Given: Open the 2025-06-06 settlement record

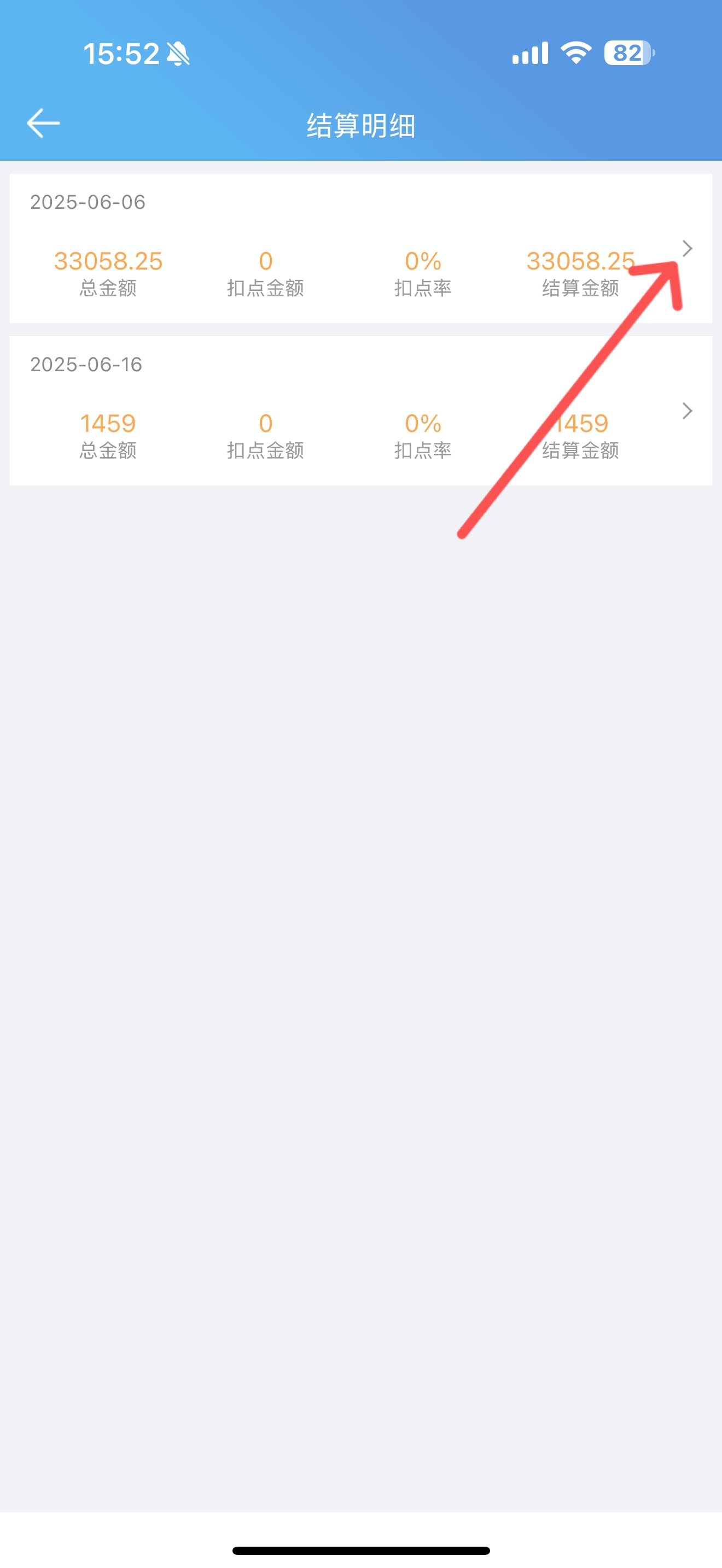Looking at the screenshot, I should pyautogui.click(x=360, y=248).
